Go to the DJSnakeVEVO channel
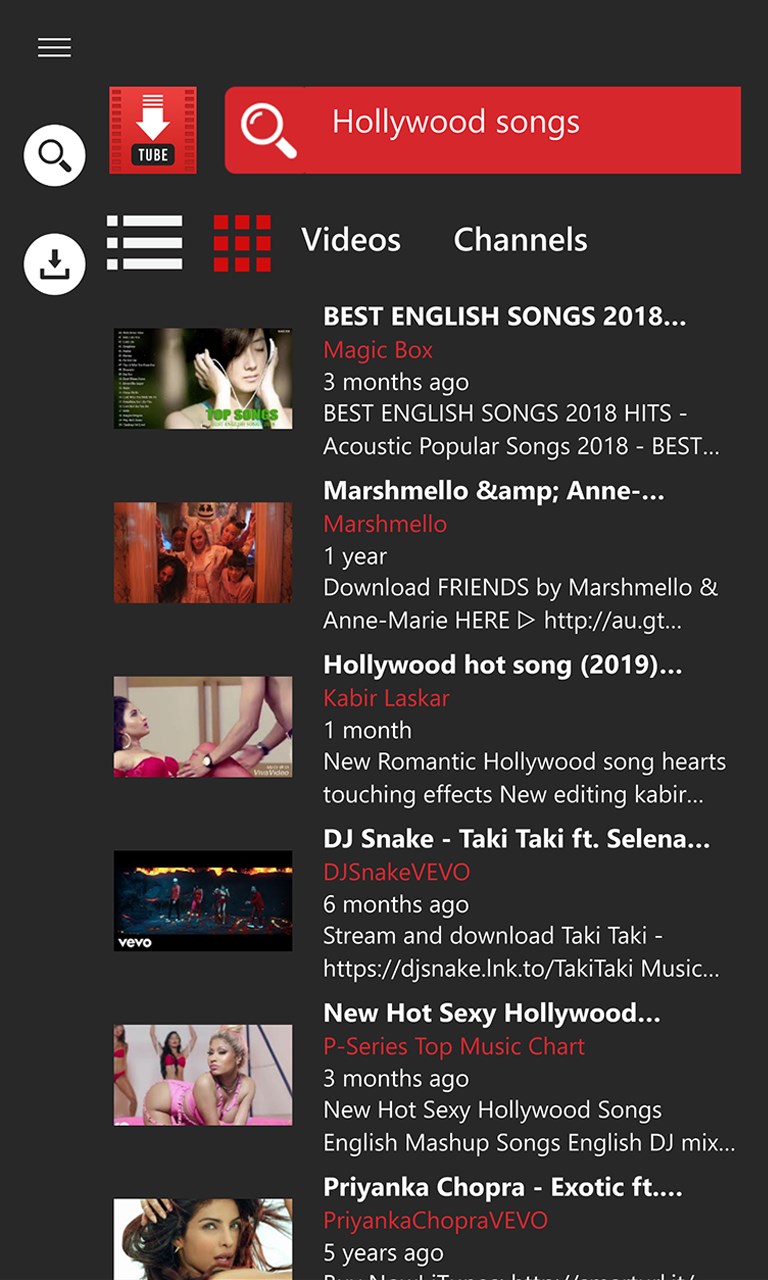This screenshot has width=768, height=1280. point(396,872)
